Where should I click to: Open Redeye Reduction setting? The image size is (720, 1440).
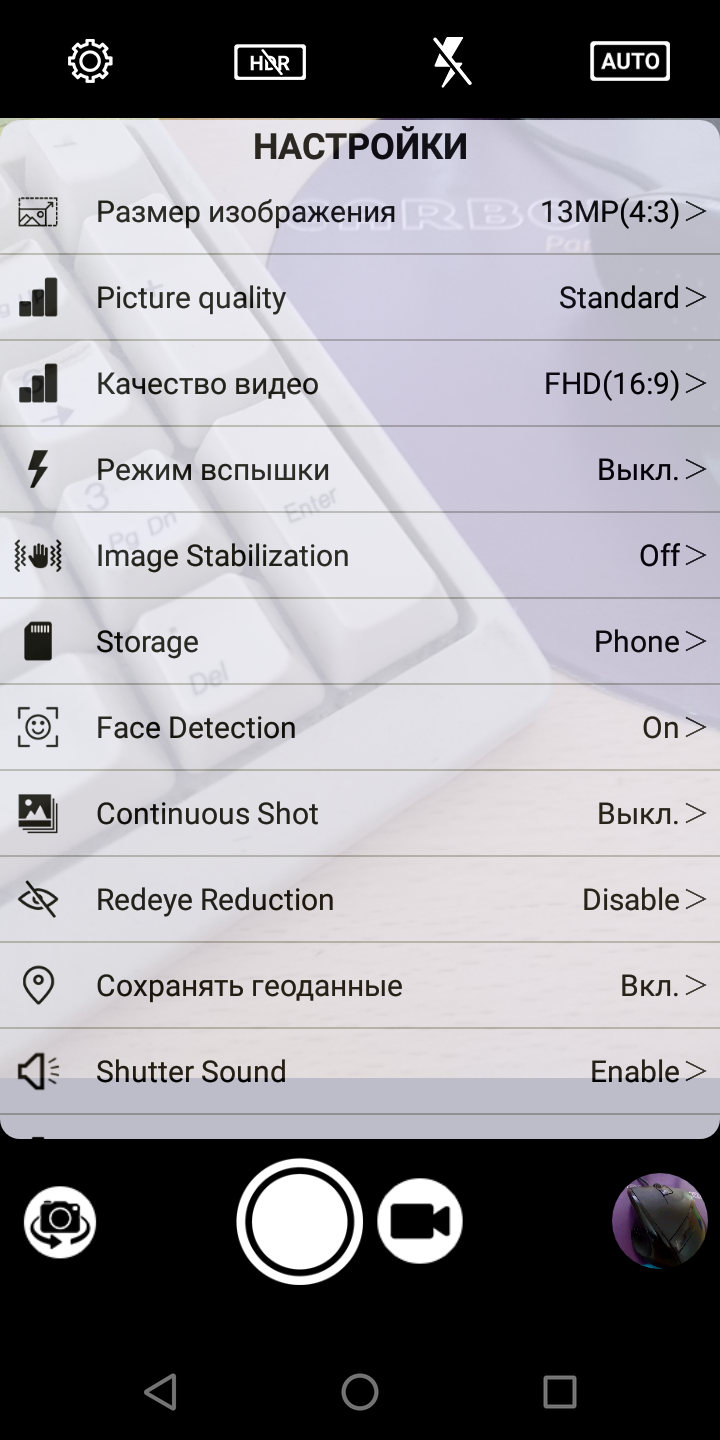coord(360,900)
